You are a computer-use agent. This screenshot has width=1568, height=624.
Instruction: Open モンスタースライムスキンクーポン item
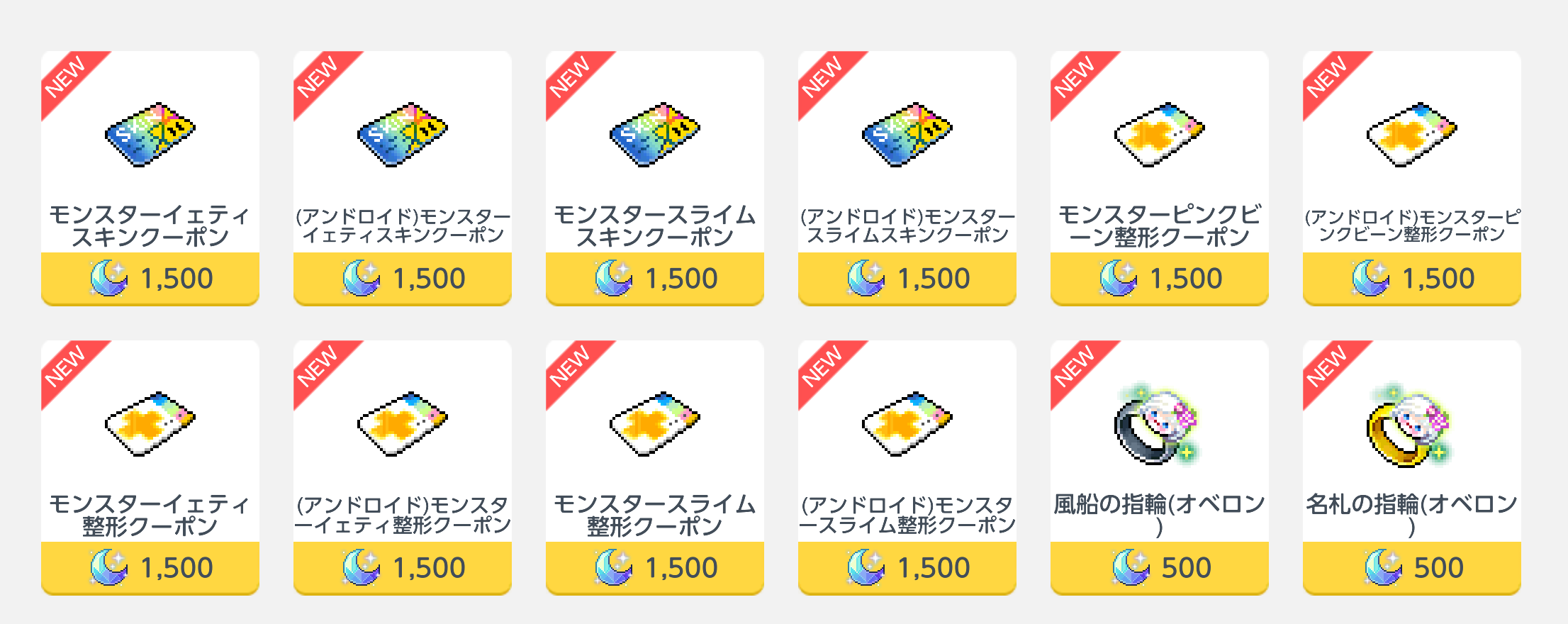(654, 177)
